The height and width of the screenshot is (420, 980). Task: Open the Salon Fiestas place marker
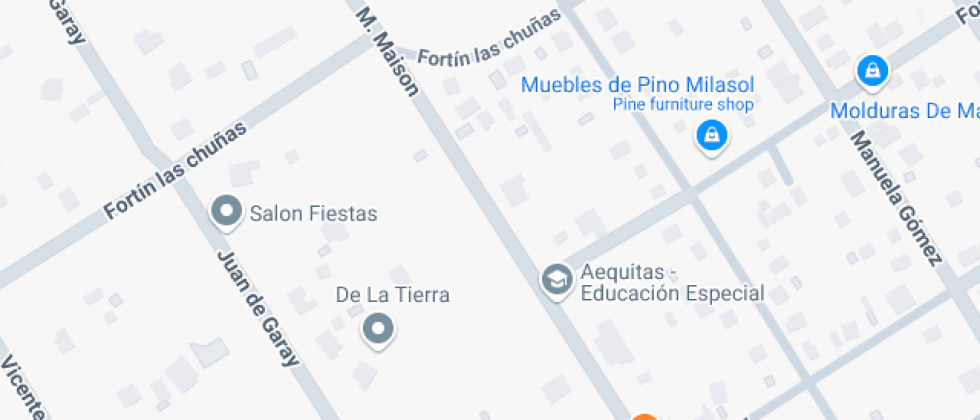(227, 211)
